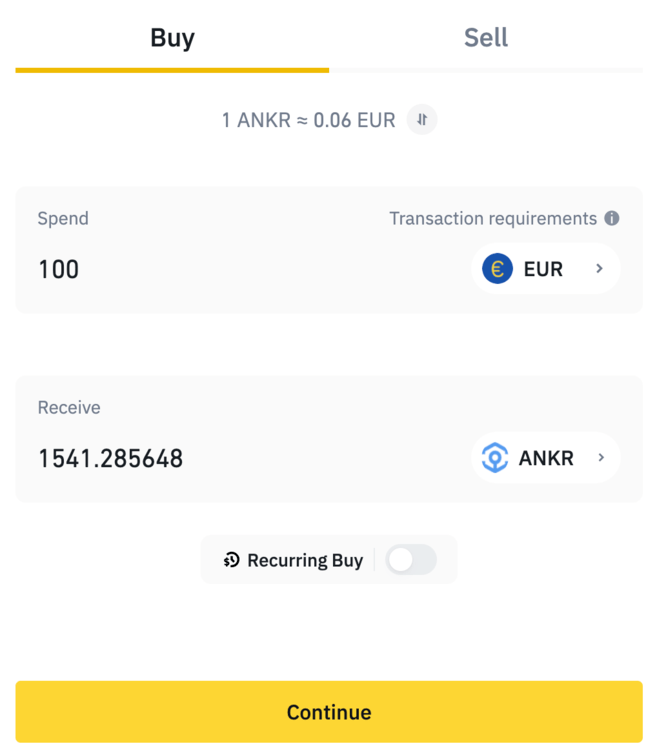Open Transaction requirements info
The width and height of the screenshot is (657, 755).
612,218
